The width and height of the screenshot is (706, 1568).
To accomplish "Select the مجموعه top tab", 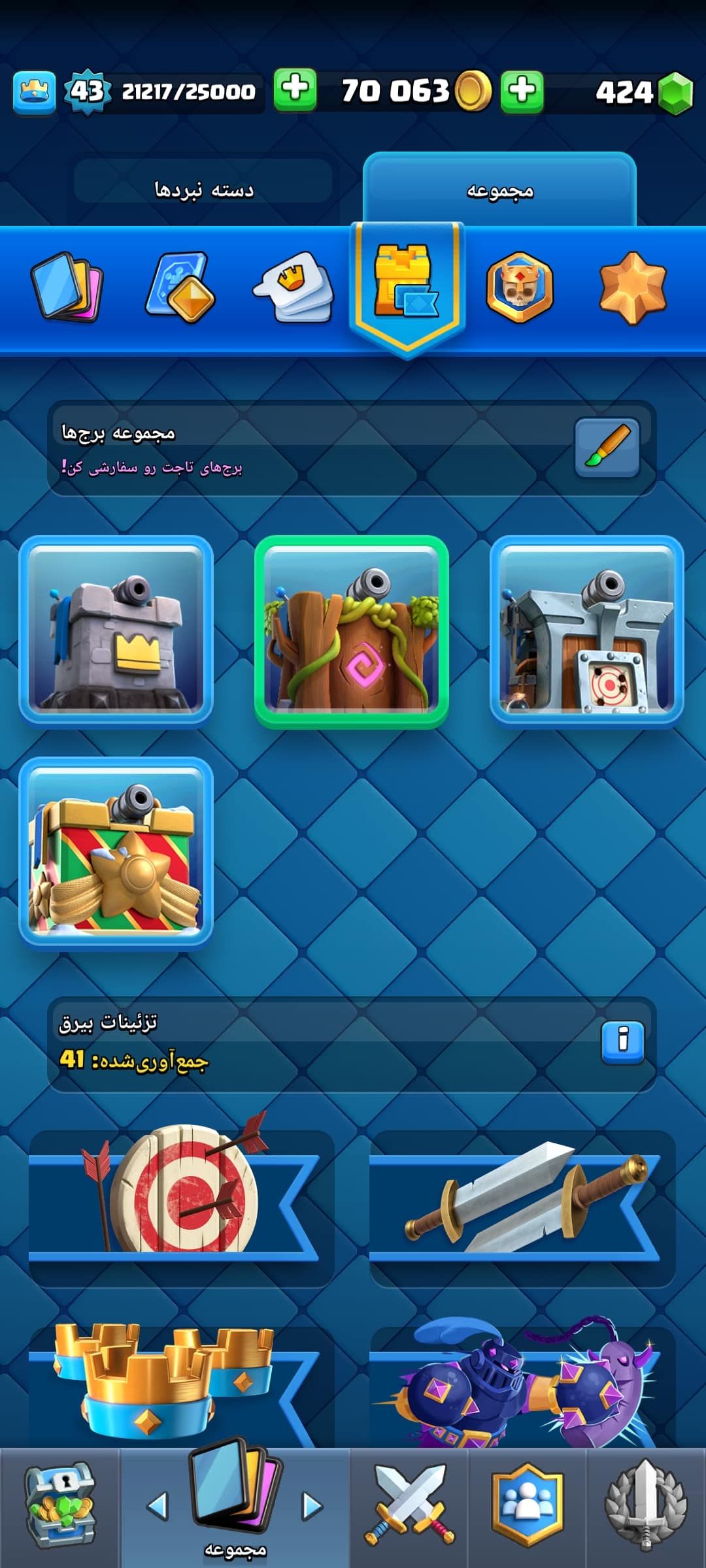I will (x=499, y=191).
